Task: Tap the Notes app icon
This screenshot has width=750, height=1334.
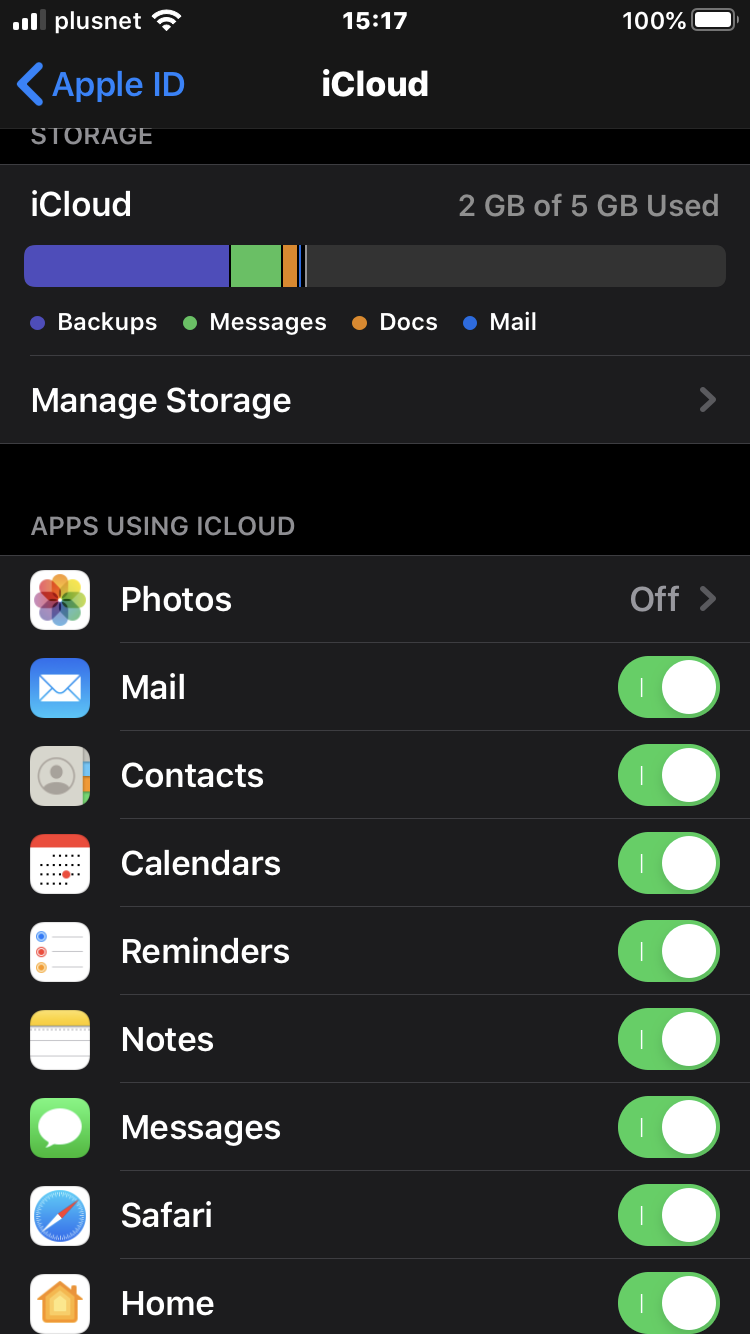Action: (x=59, y=1039)
